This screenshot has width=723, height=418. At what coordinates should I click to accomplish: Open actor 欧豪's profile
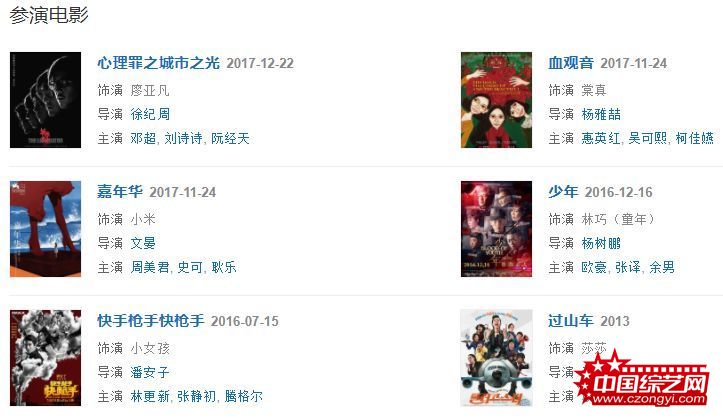(x=594, y=267)
